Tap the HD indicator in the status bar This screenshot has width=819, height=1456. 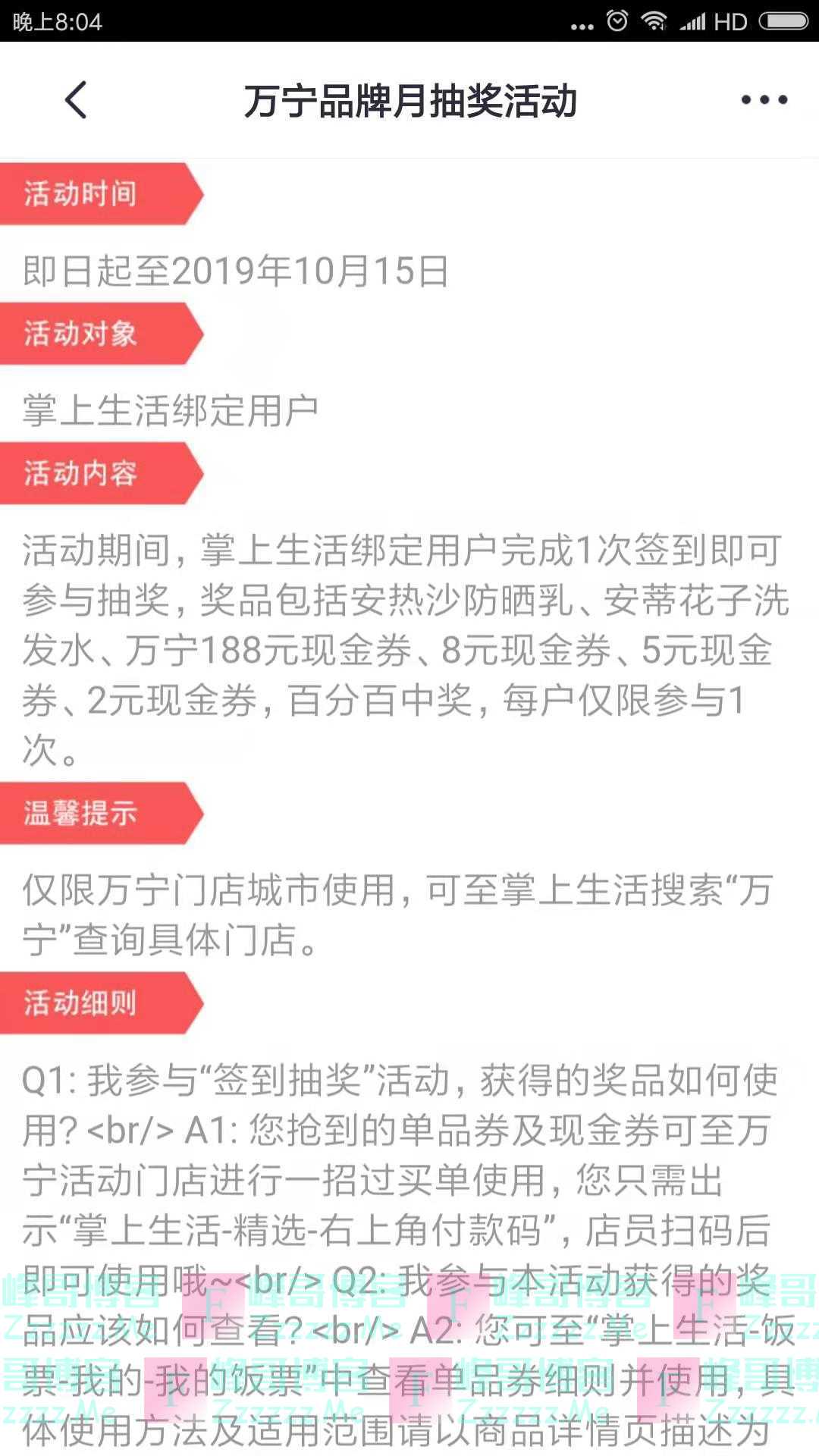[x=730, y=23]
